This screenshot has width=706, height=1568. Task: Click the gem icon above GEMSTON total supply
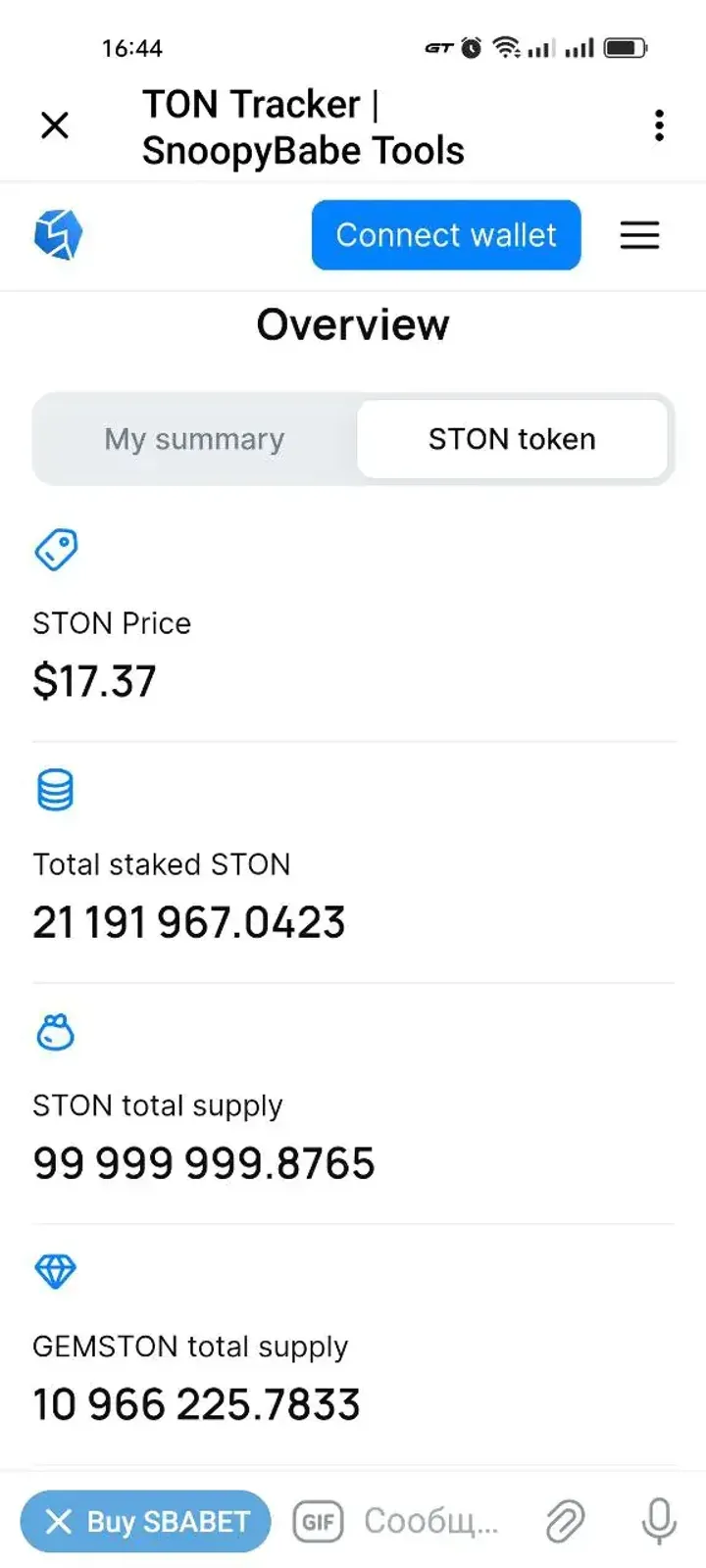click(x=56, y=1271)
